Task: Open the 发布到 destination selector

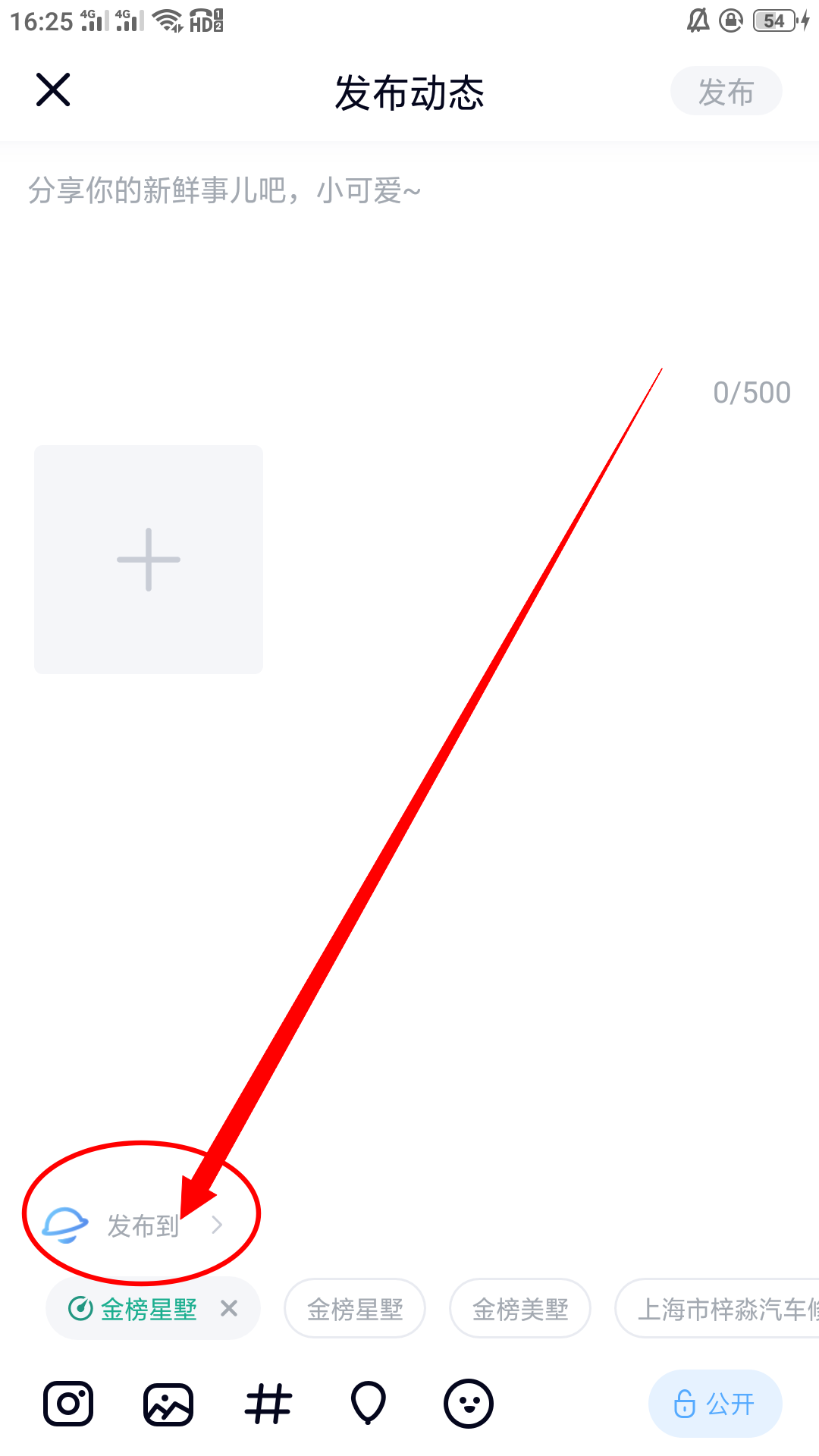Action: coord(143,1225)
